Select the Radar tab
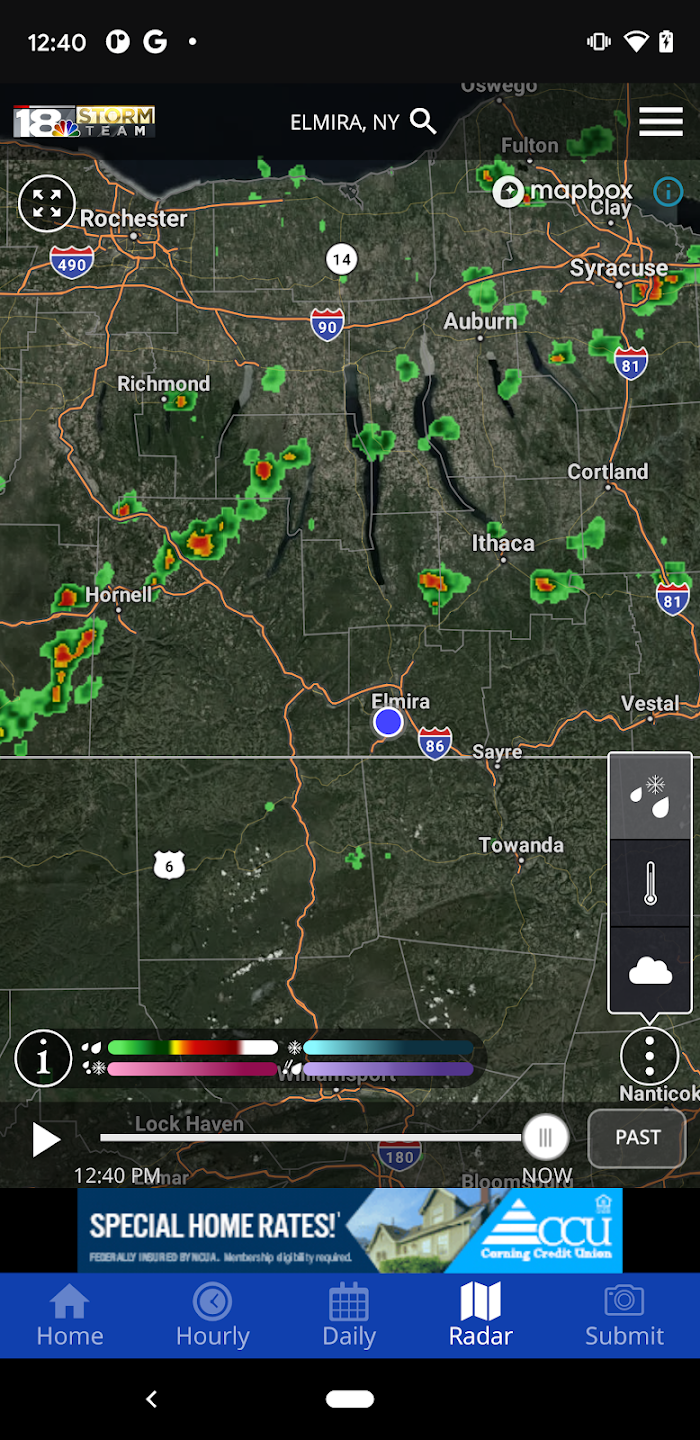Image resolution: width=700 pixels, height=1440 pixels. 481,1316
